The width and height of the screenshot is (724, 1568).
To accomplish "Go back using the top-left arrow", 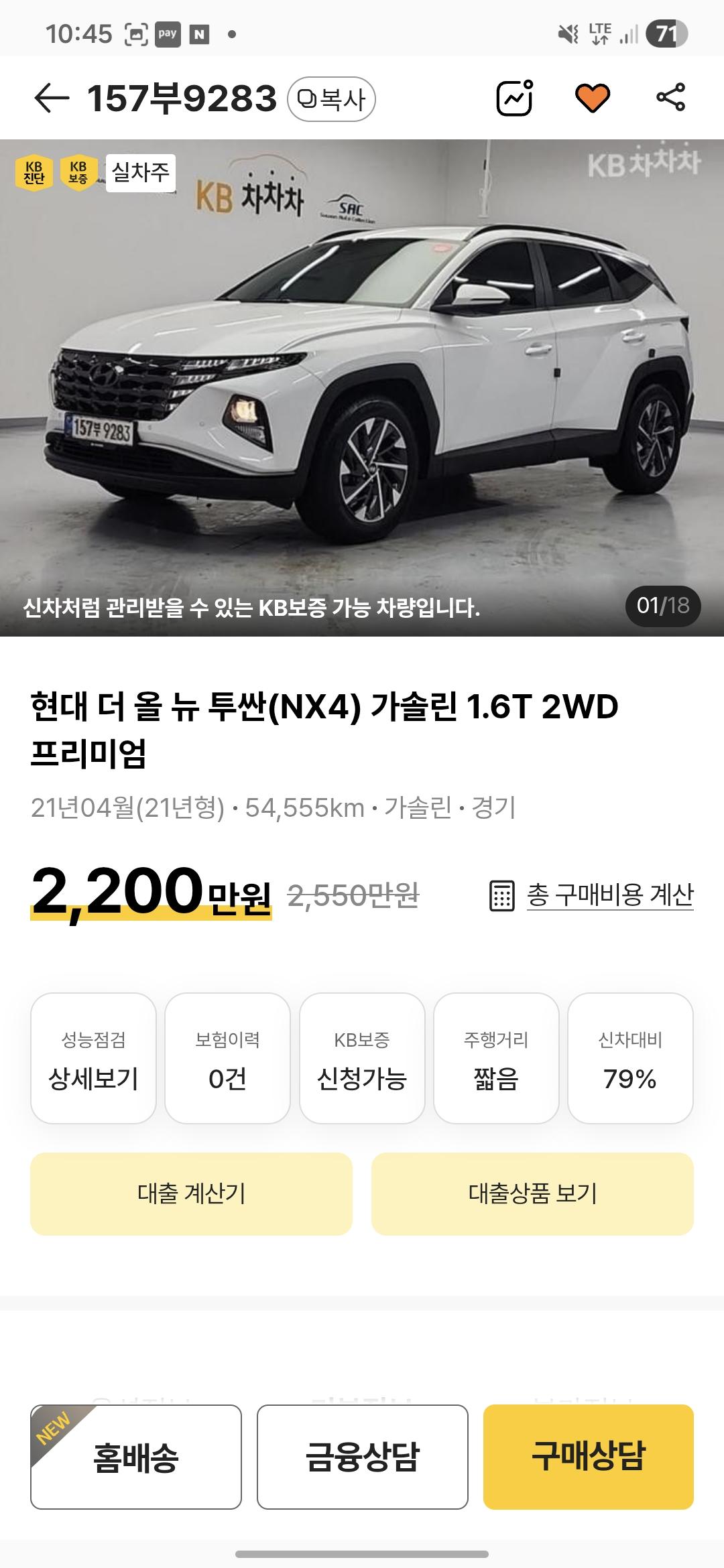I will click(x=52, y=99).
